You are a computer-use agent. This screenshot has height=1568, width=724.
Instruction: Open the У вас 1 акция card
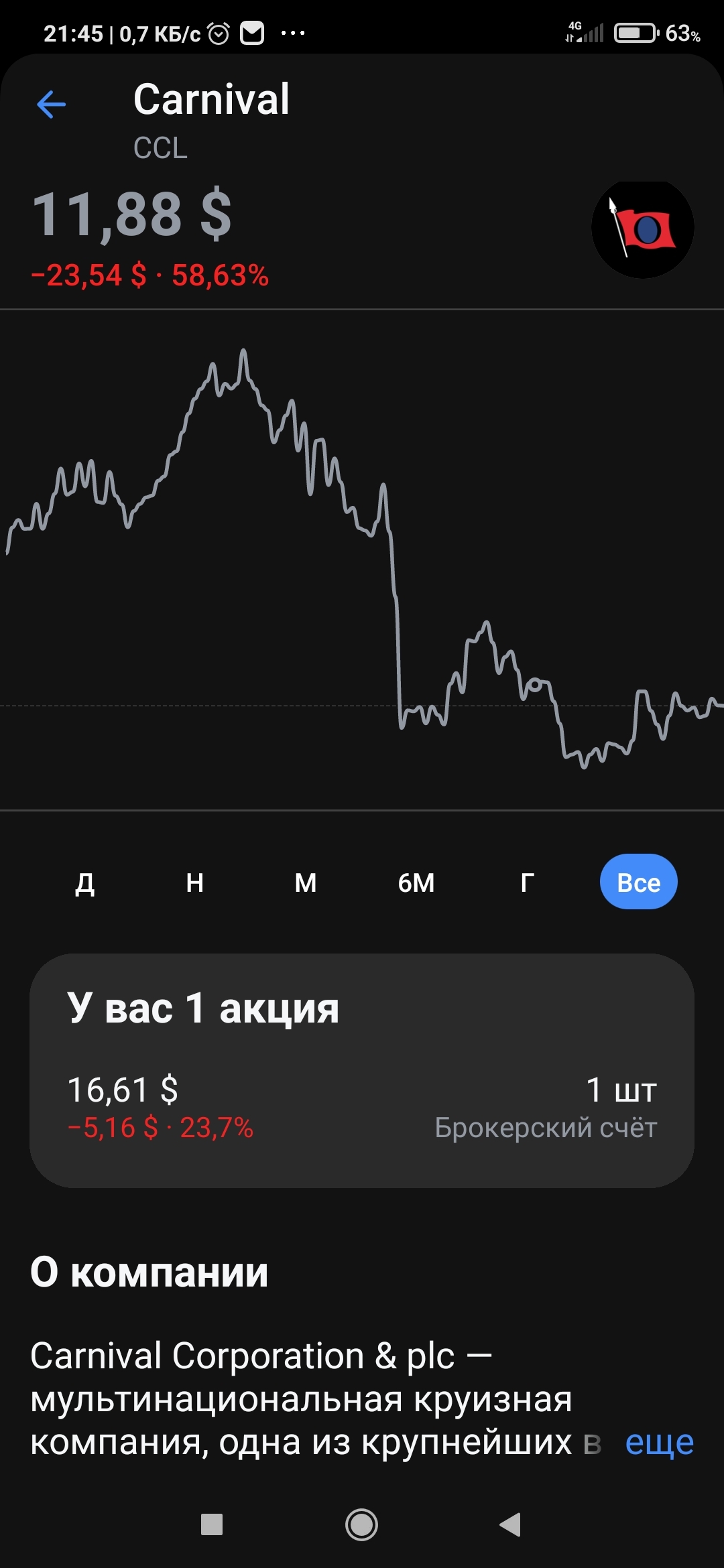(362, 1070)
